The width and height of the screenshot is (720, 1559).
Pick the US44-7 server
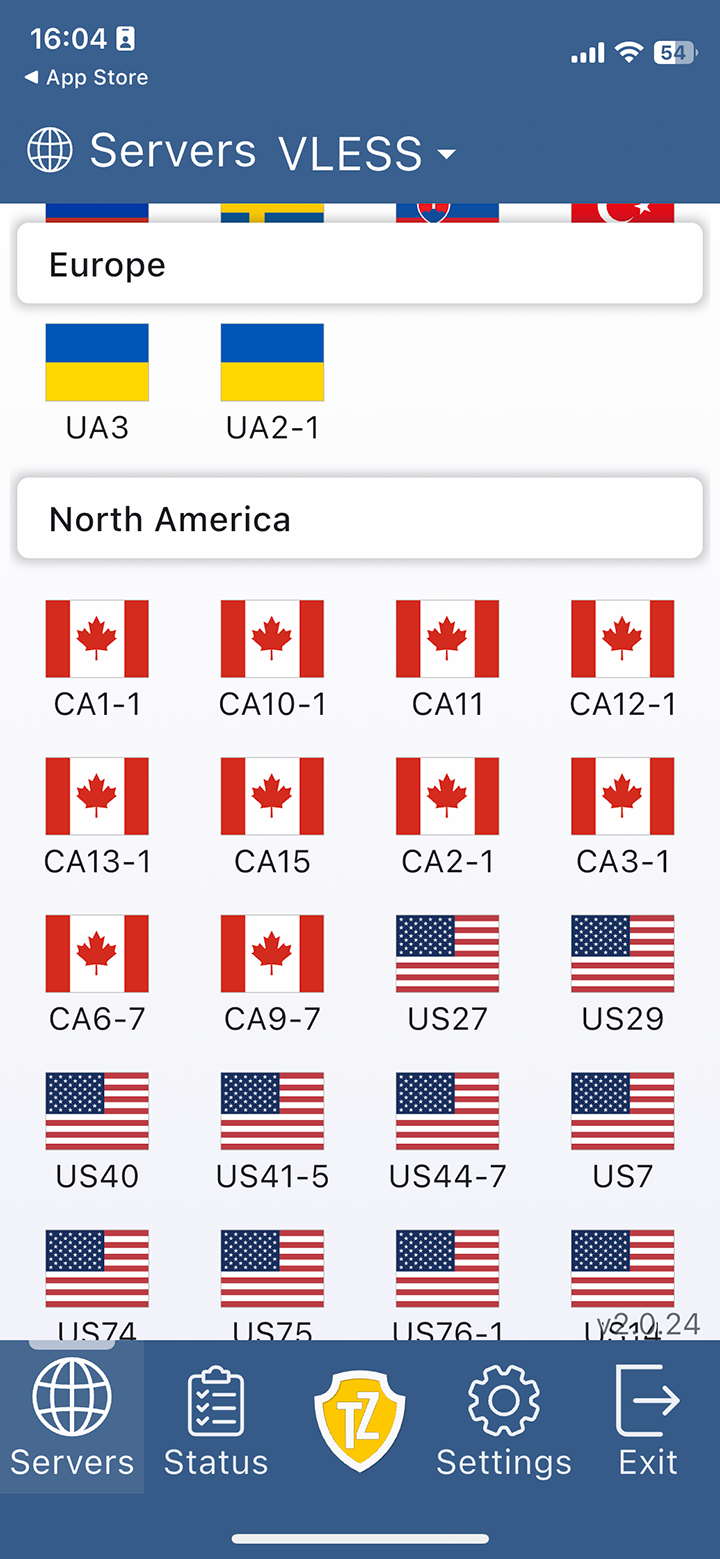tap(447, 1110)
